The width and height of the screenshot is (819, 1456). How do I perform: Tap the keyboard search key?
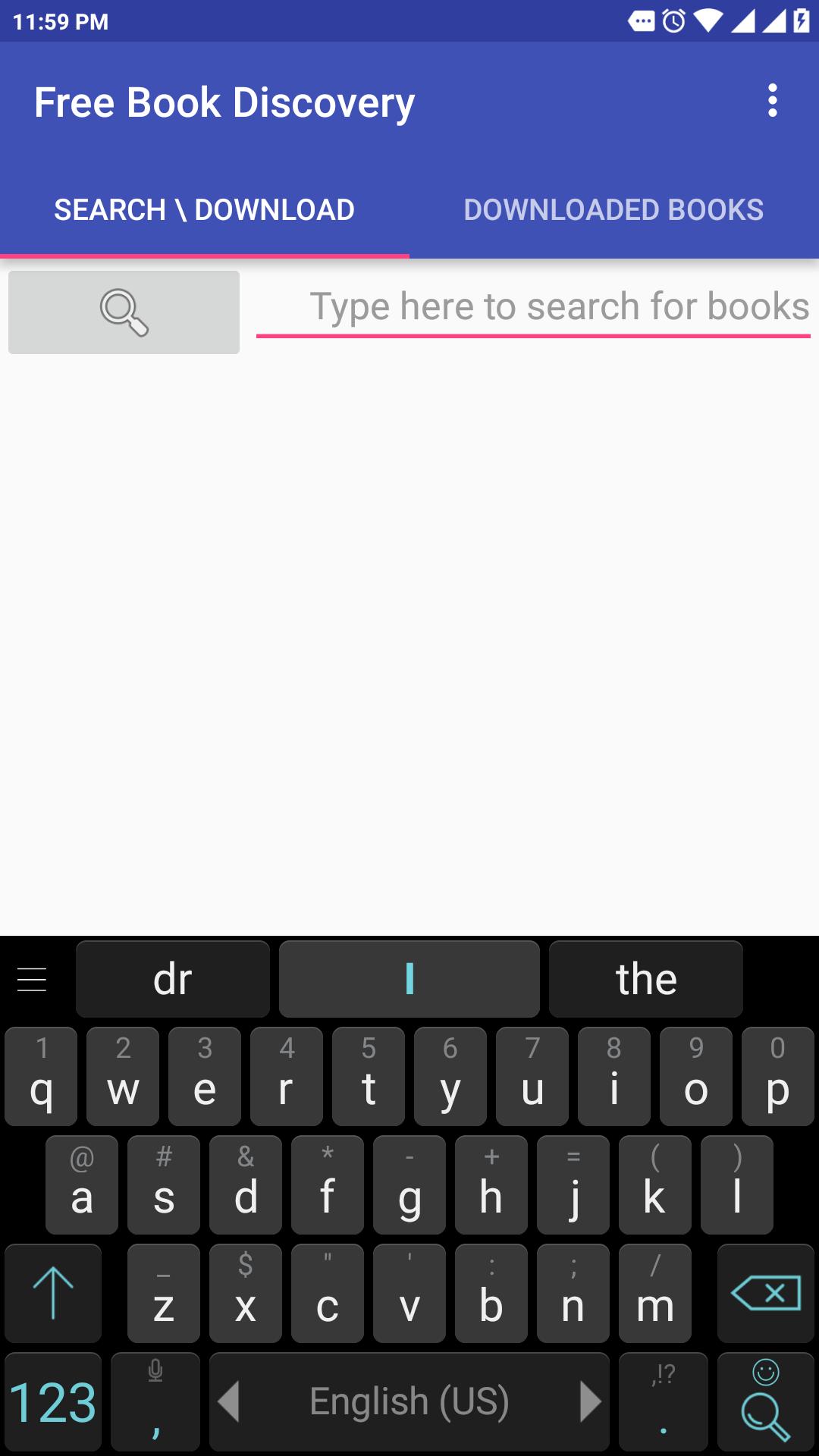766,1401
